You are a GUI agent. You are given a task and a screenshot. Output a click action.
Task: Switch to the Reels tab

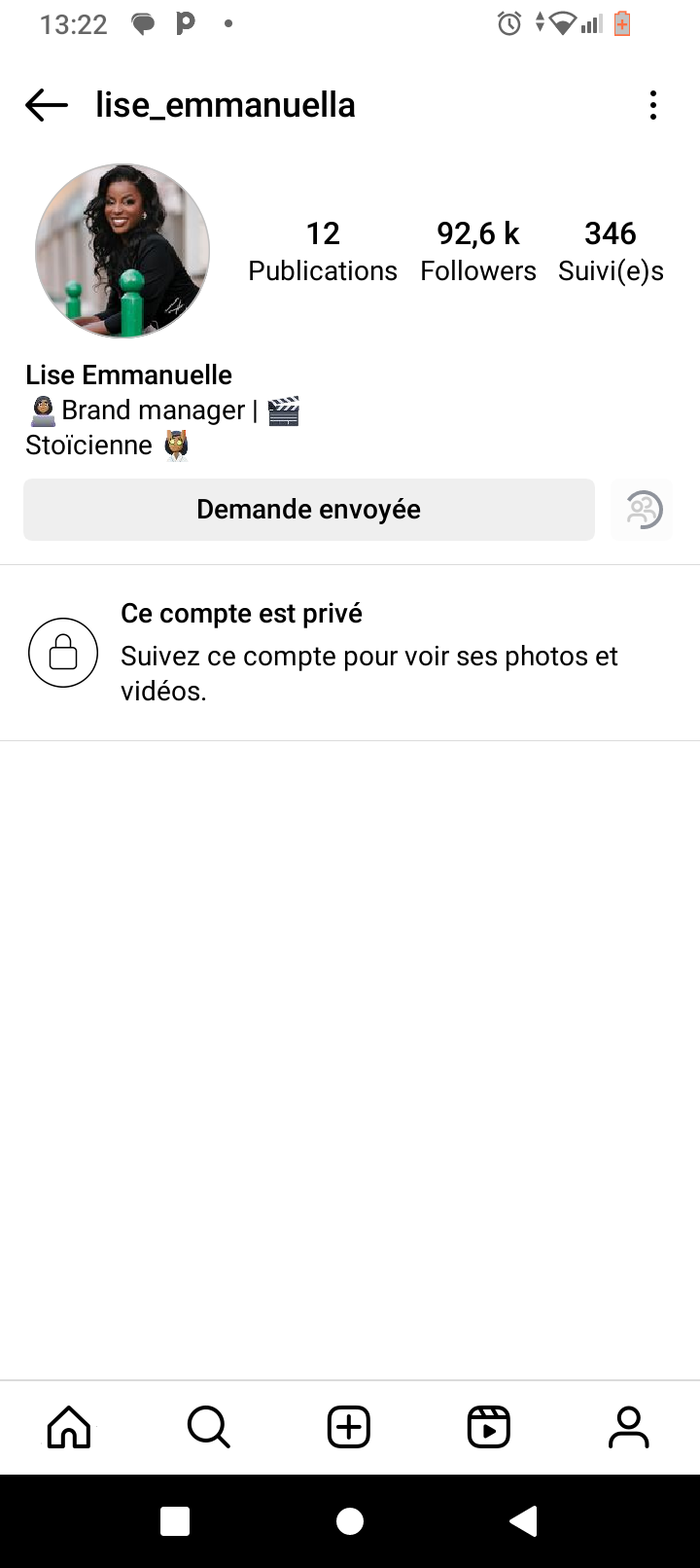click(x=489, y=1427)
